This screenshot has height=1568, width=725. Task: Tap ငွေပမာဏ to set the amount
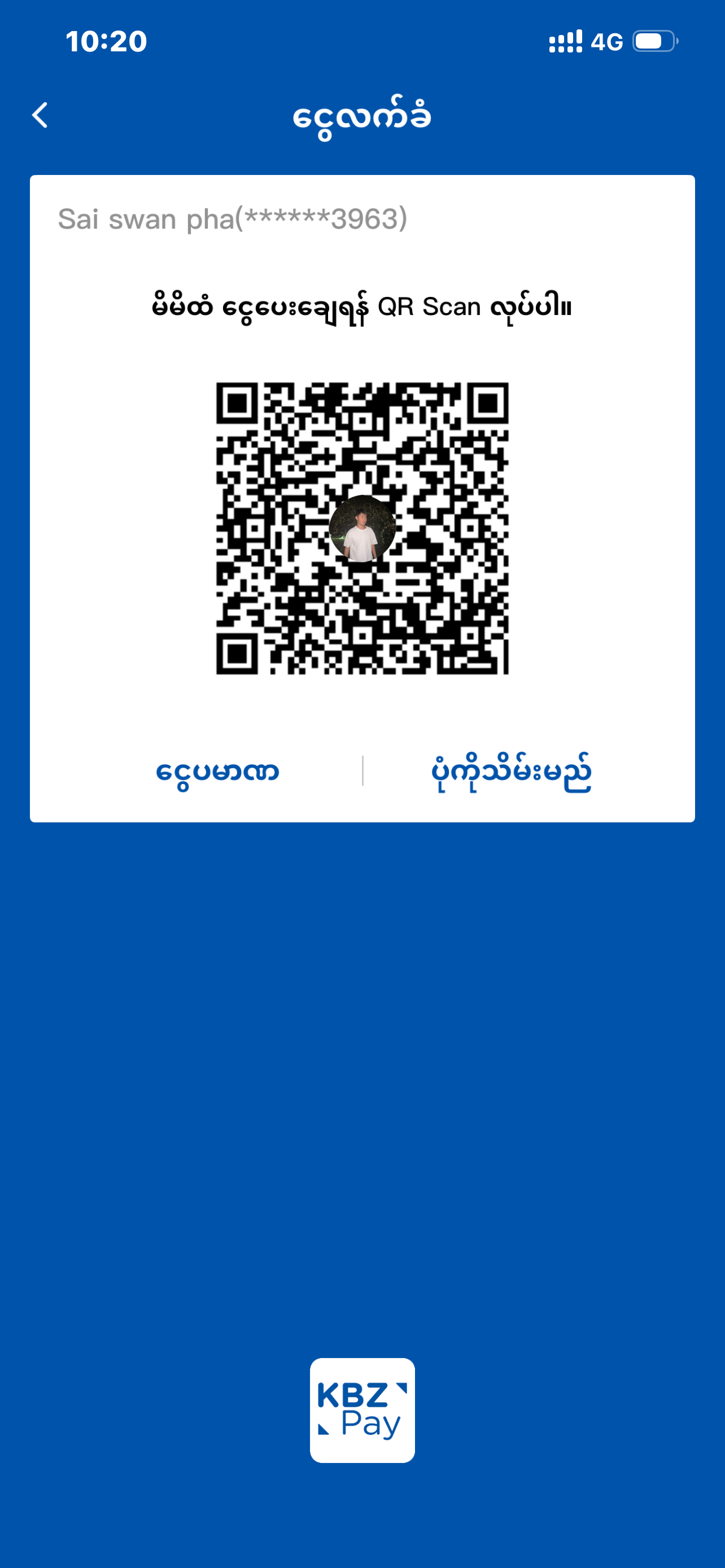(x=217, y=772)
